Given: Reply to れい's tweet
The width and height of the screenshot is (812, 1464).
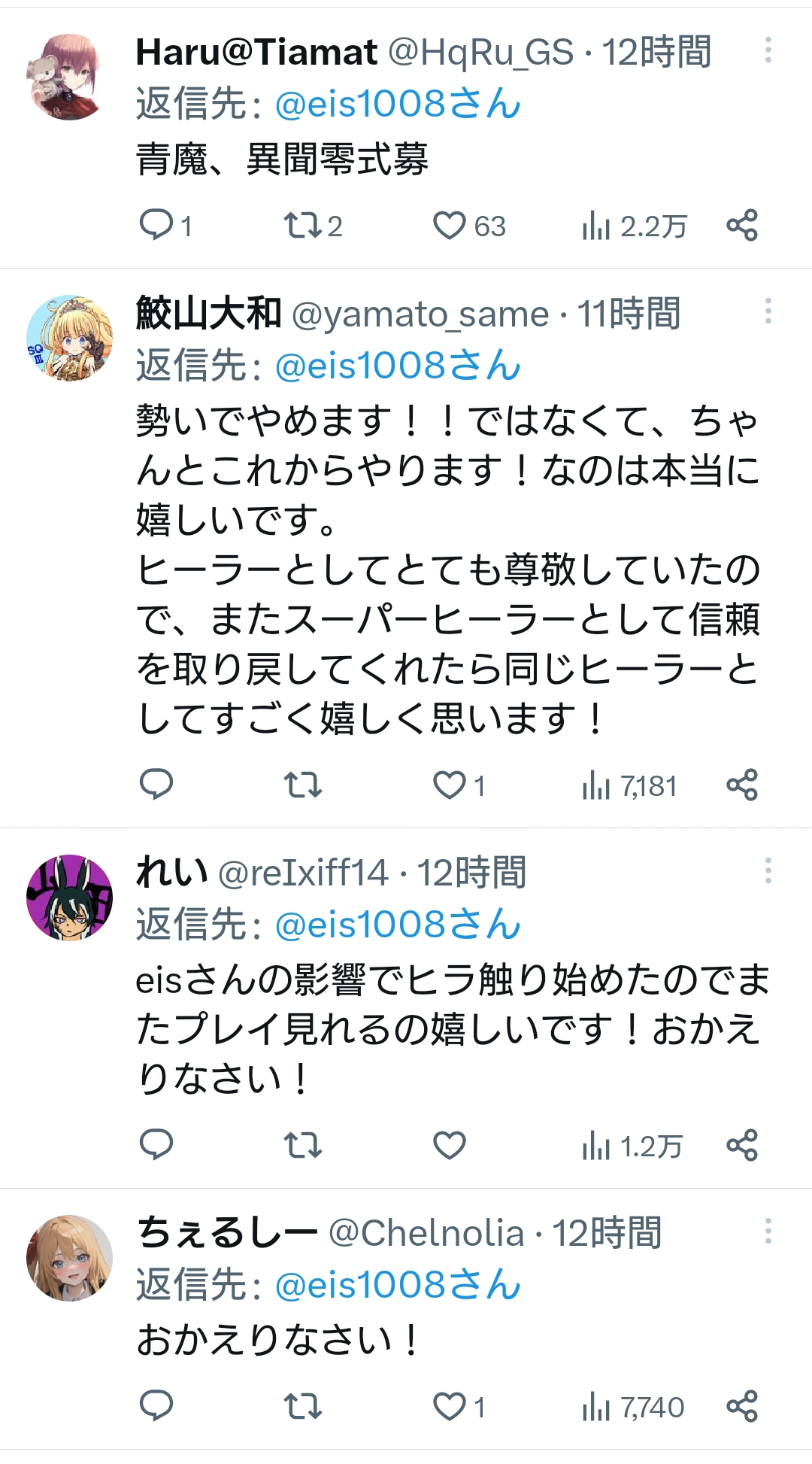Looking at the screenshot, I should pos(156,1145).
